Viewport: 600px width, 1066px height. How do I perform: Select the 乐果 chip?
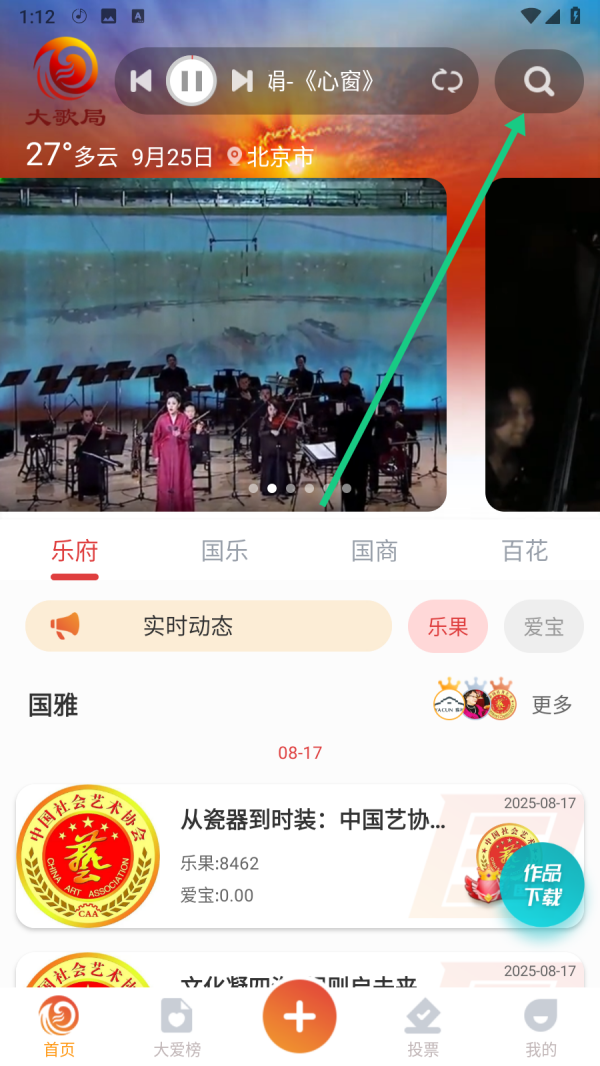[x=447, y=627]
